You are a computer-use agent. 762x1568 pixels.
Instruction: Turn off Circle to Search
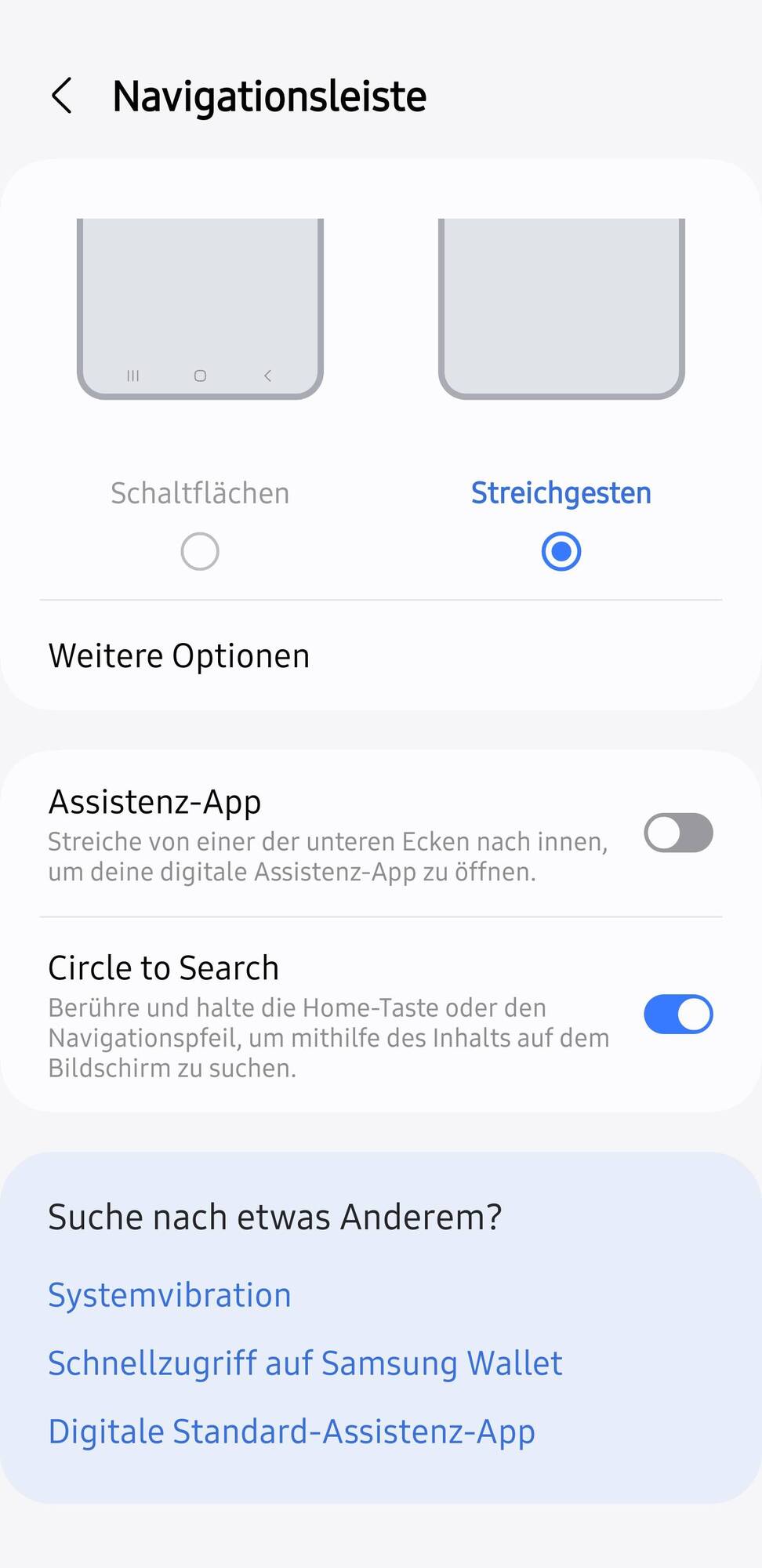click(x=678, y=1014)
